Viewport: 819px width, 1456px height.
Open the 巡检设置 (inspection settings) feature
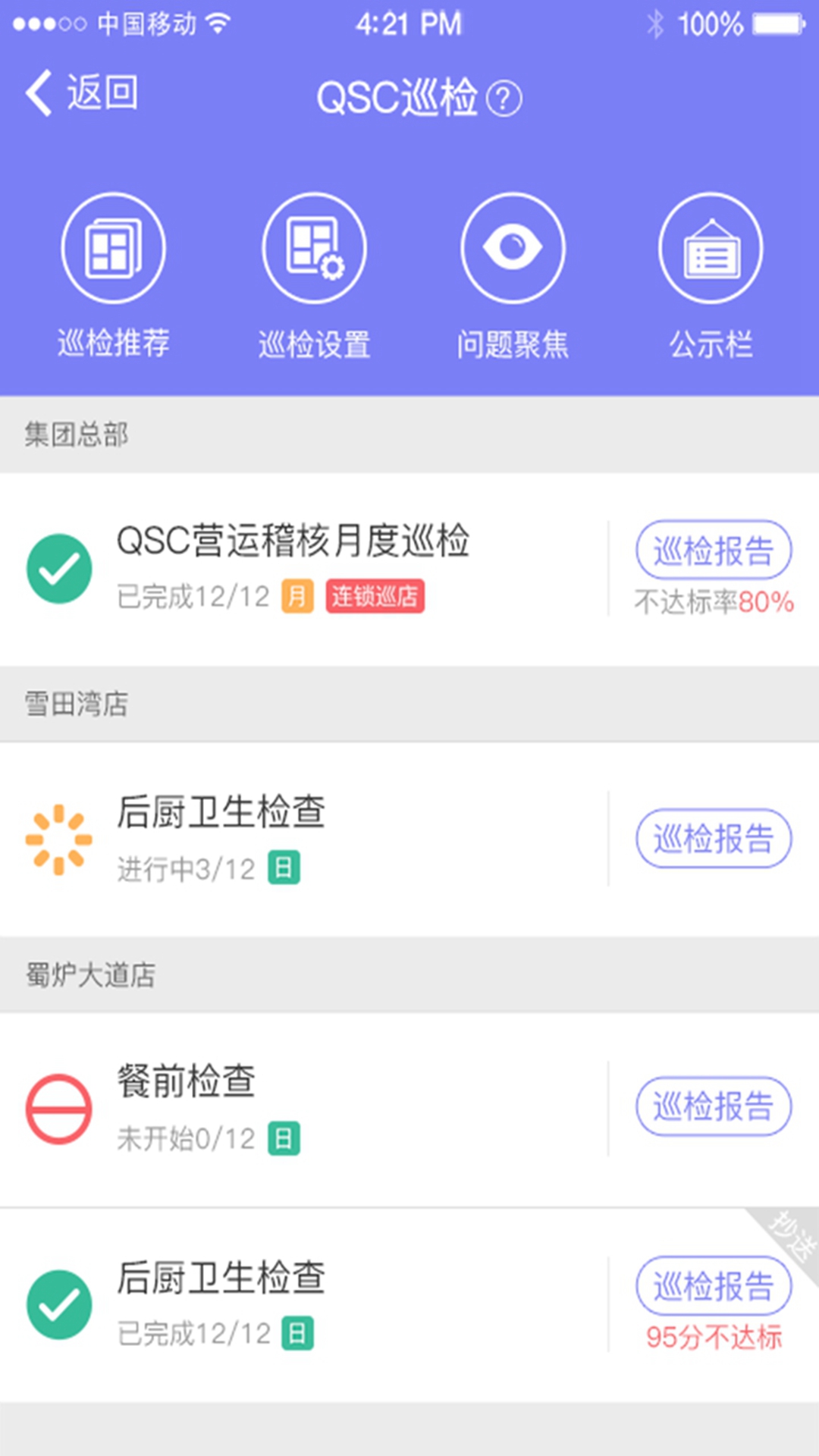[313, 248]
